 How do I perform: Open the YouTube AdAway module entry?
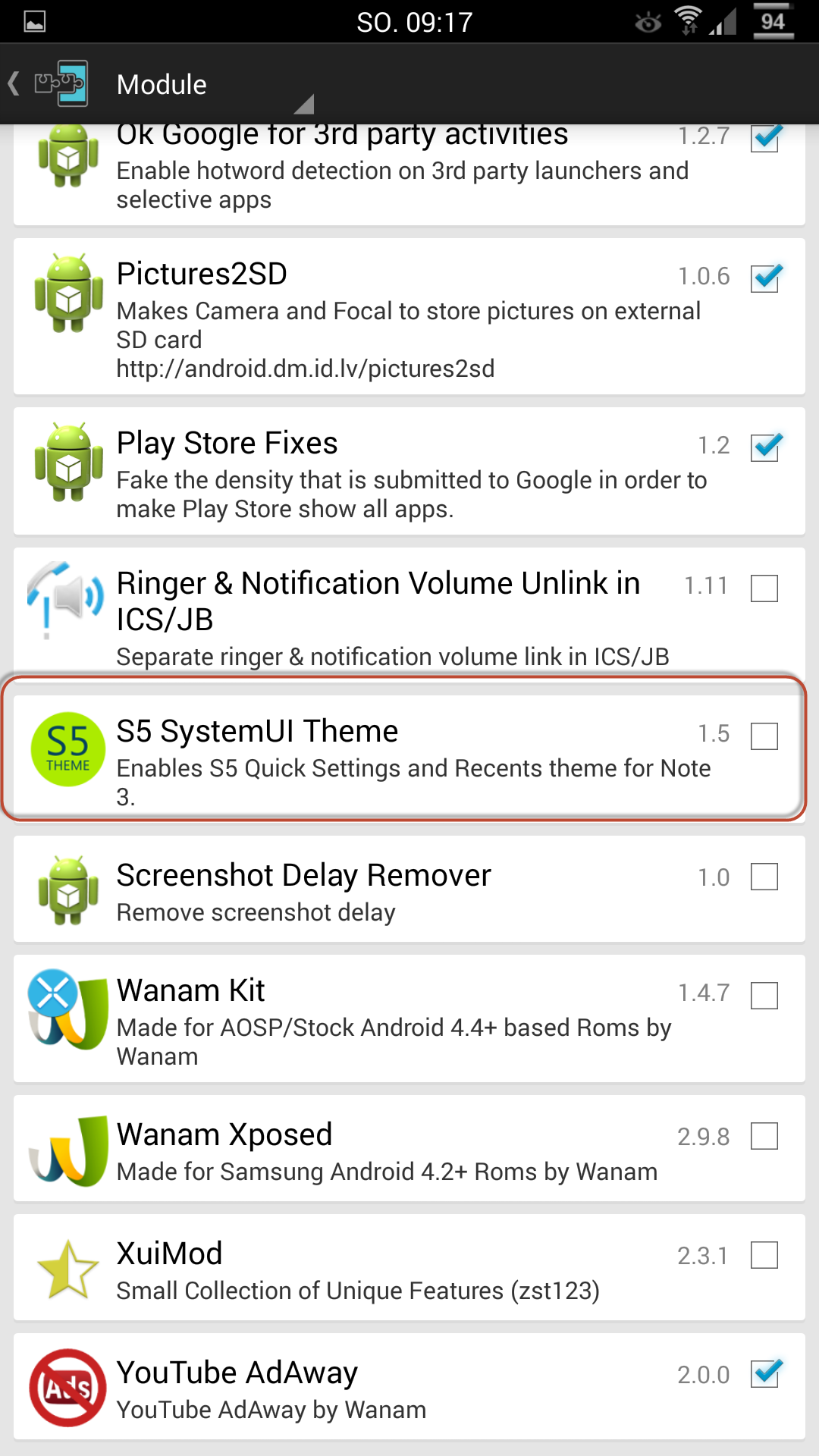click(x=409, y=1386)
